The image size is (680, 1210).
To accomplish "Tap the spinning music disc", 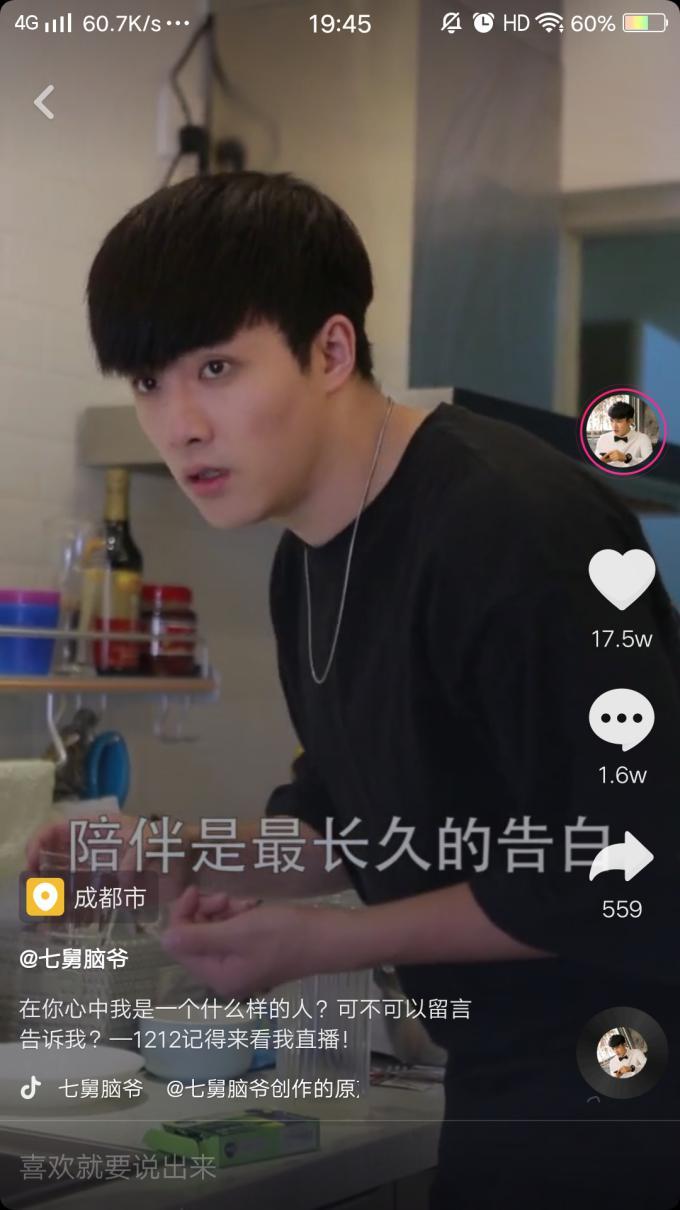I will [x=621, y=1053].
